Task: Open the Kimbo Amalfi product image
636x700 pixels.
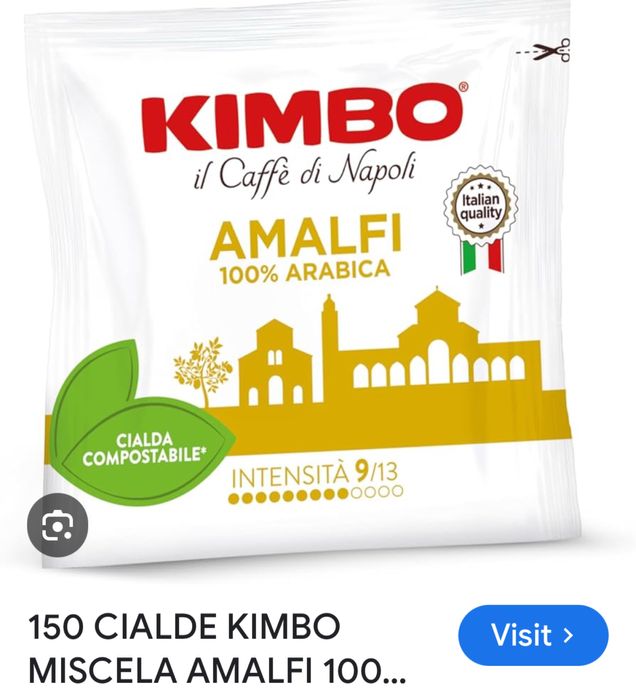Action: click(318, 290)
